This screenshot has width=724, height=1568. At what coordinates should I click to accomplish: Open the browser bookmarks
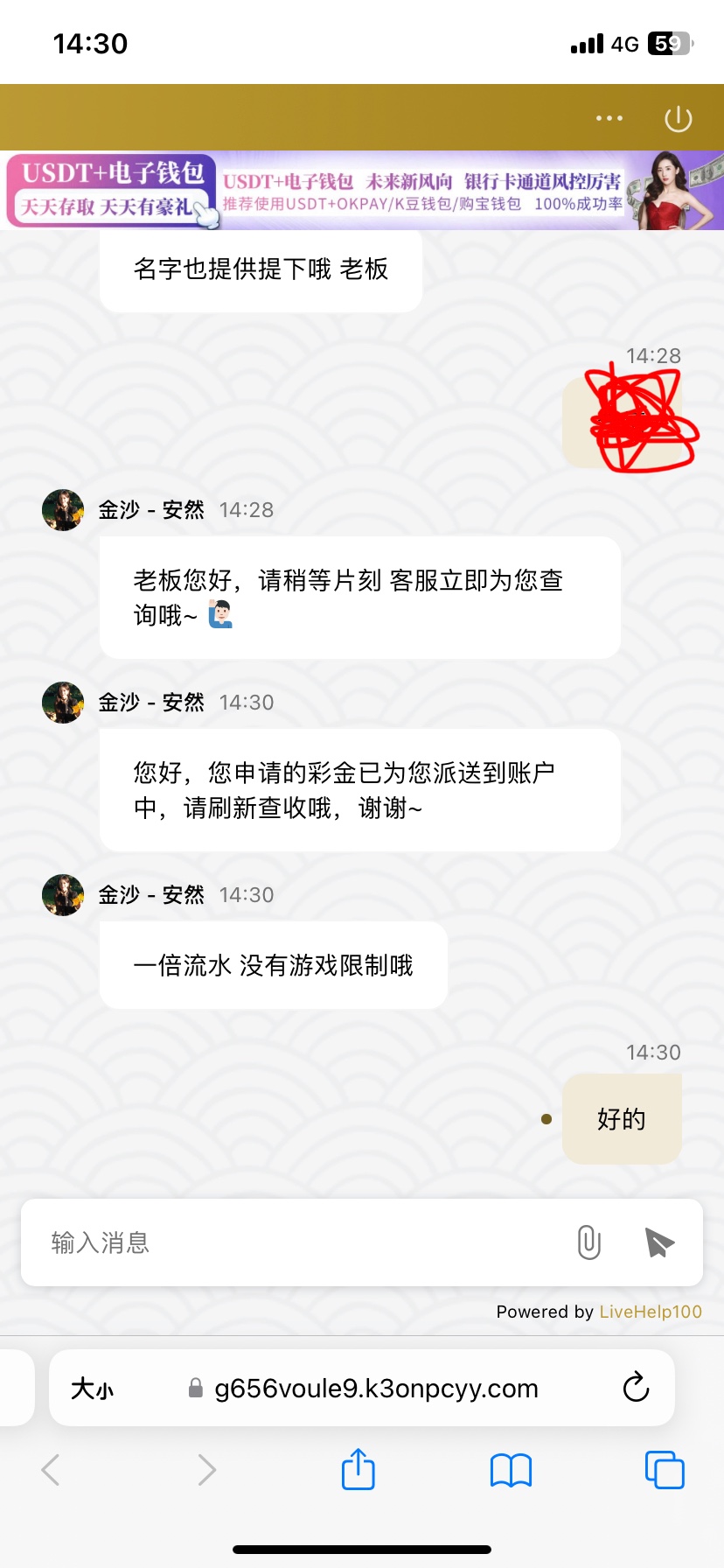(x=512, y=1470)
